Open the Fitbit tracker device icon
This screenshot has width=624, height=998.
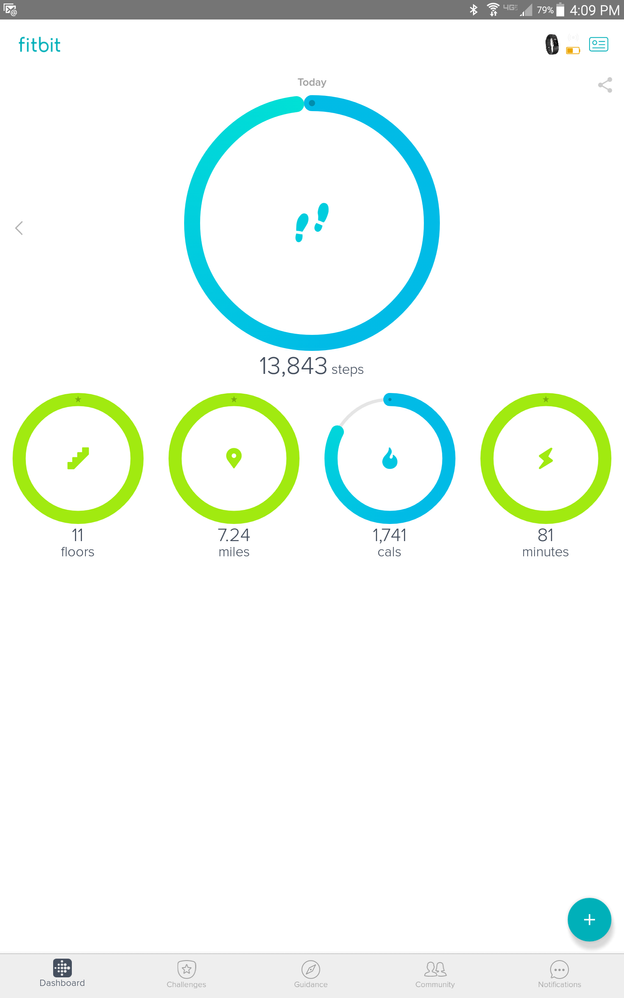click(552, 44)
